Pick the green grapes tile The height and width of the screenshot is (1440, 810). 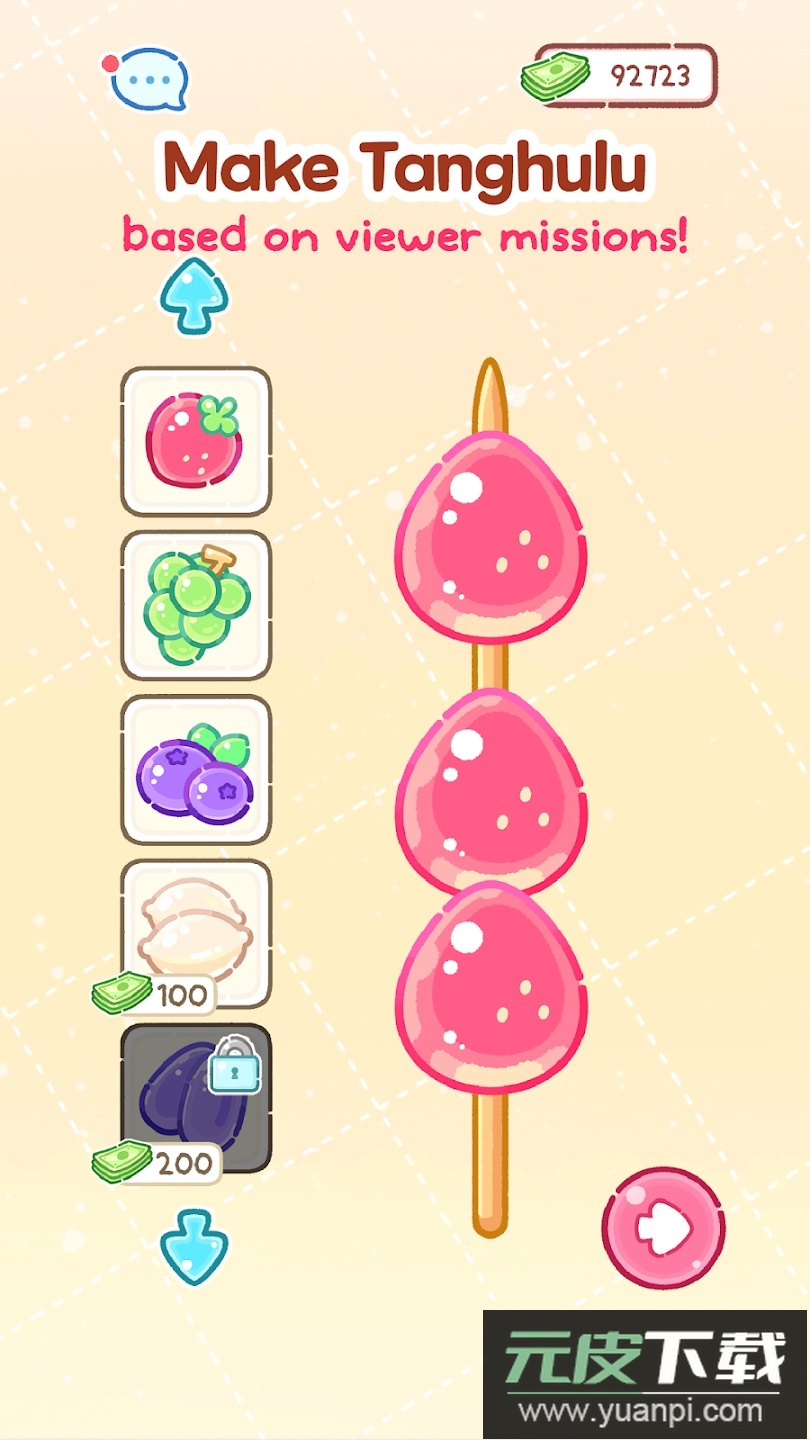pyautogui.click(x=196, y=605)
